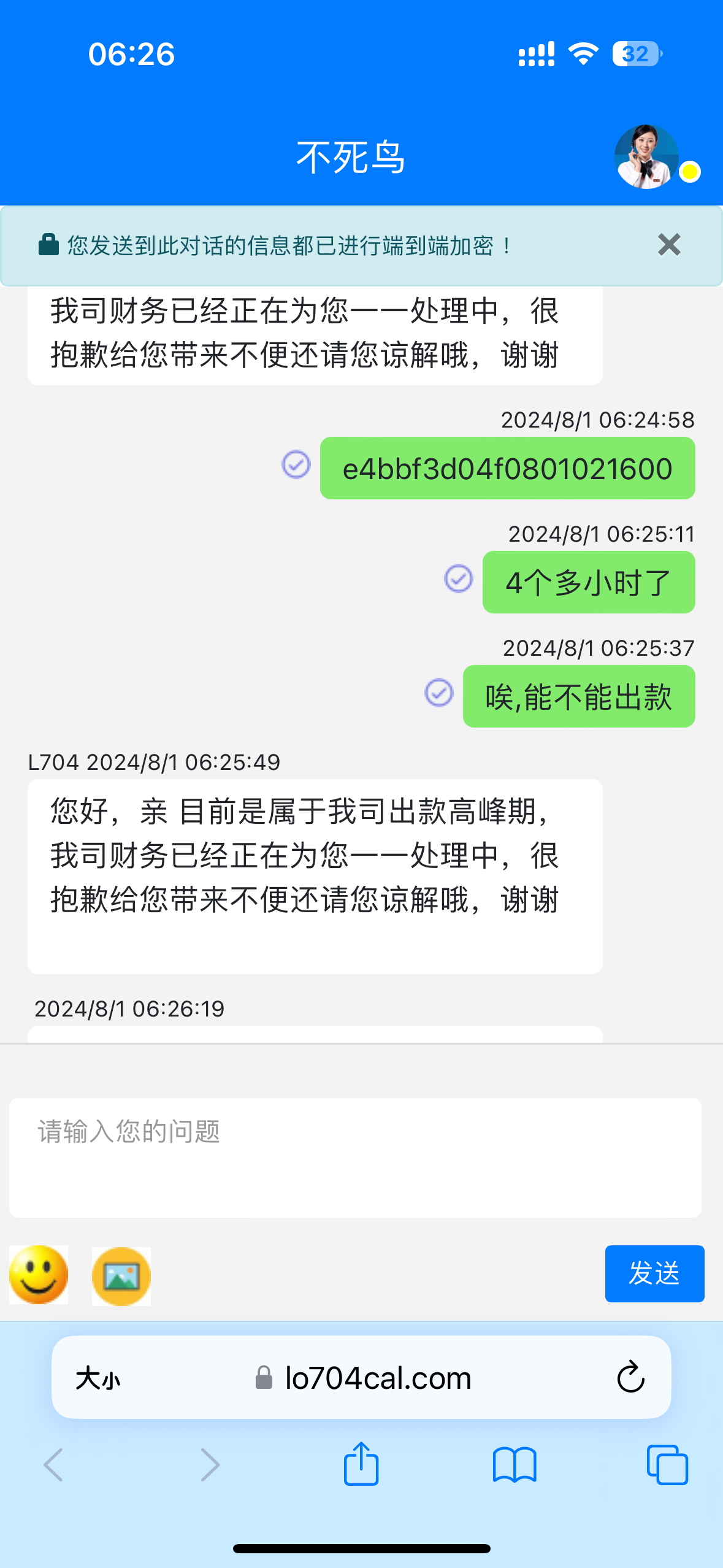
Task: Dismiss the end-to-end encryption notice banner
Action: tap(668, 245)
